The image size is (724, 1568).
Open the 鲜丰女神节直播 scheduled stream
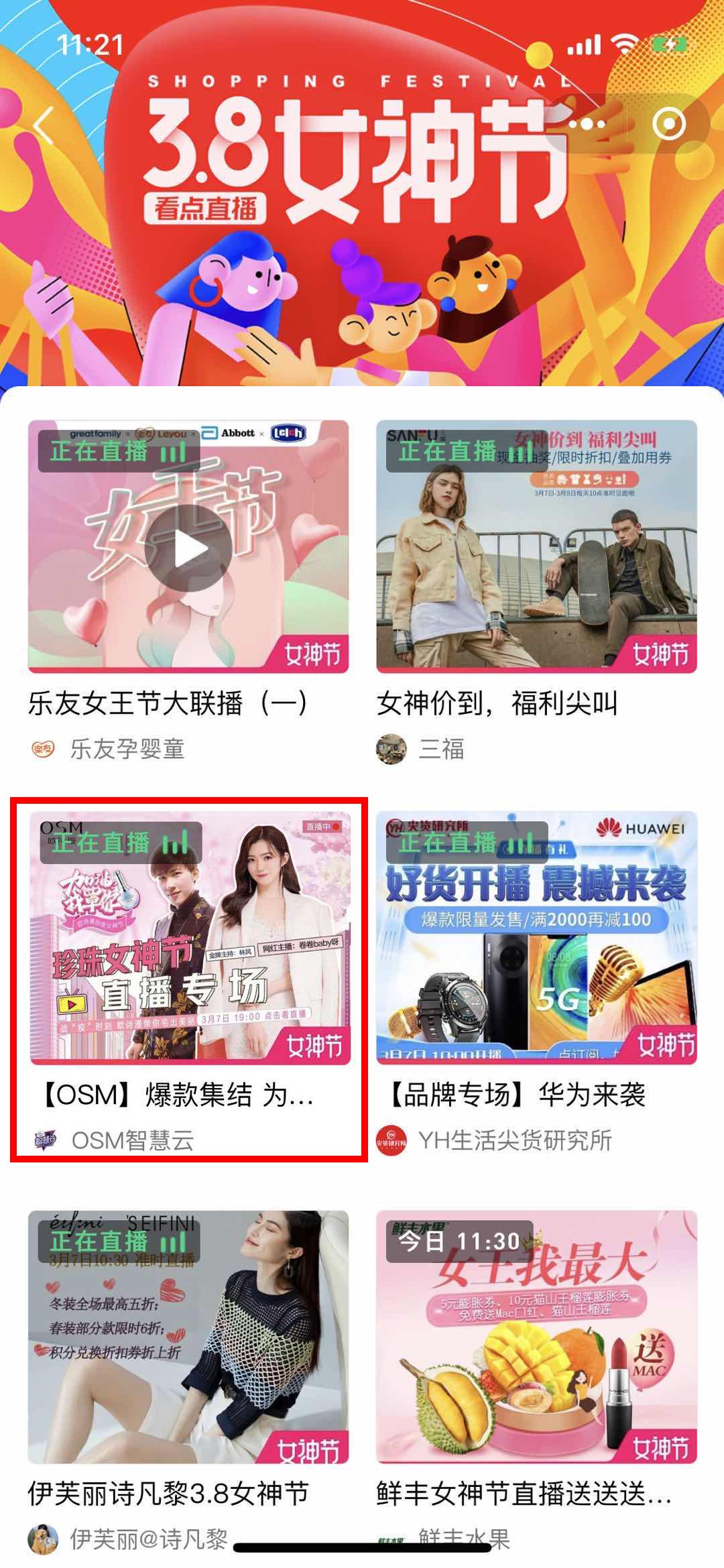click(536, 1337)
